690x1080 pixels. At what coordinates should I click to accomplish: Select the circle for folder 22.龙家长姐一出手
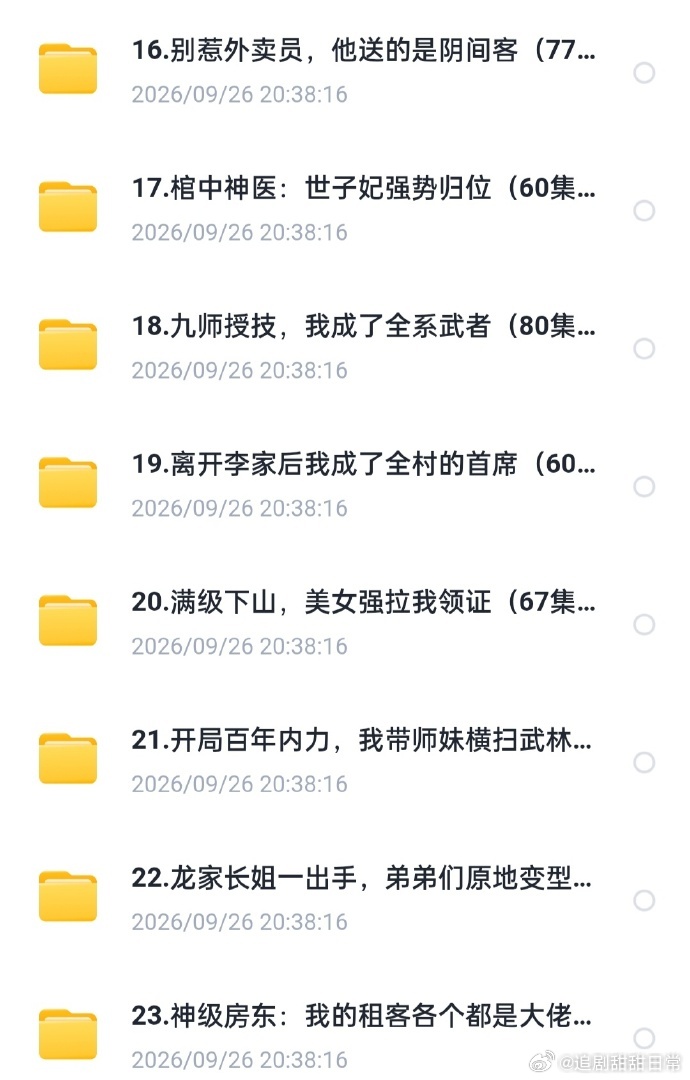coord(644,900)
